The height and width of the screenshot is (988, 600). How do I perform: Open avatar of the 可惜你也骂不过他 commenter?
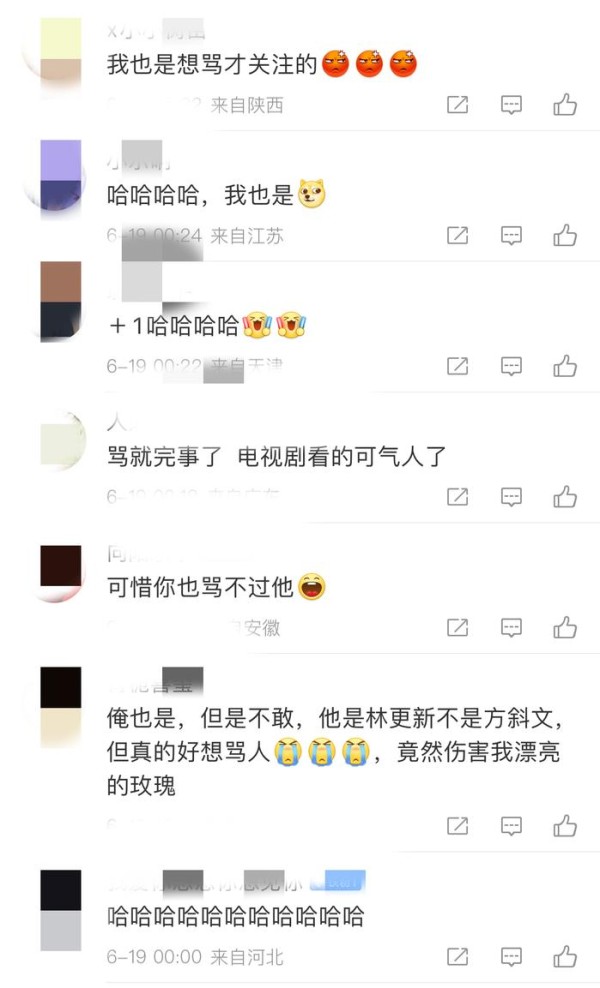pyautogui.click(x=61, y=573)
